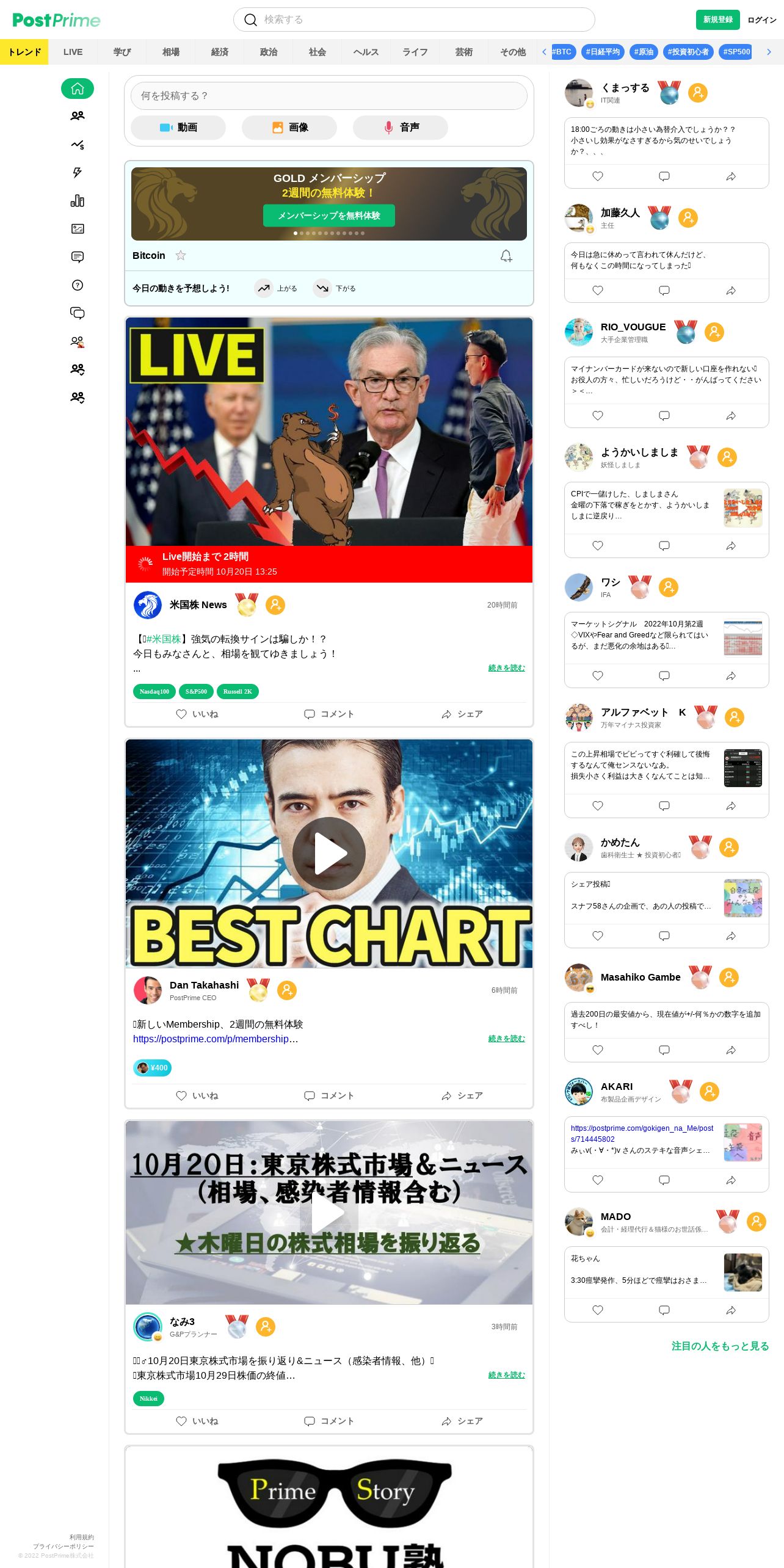This screenshot has height=1568, width=784.
Task: Tap 注目の人をもっと見る link
Action: click(x=720, y=1346)
